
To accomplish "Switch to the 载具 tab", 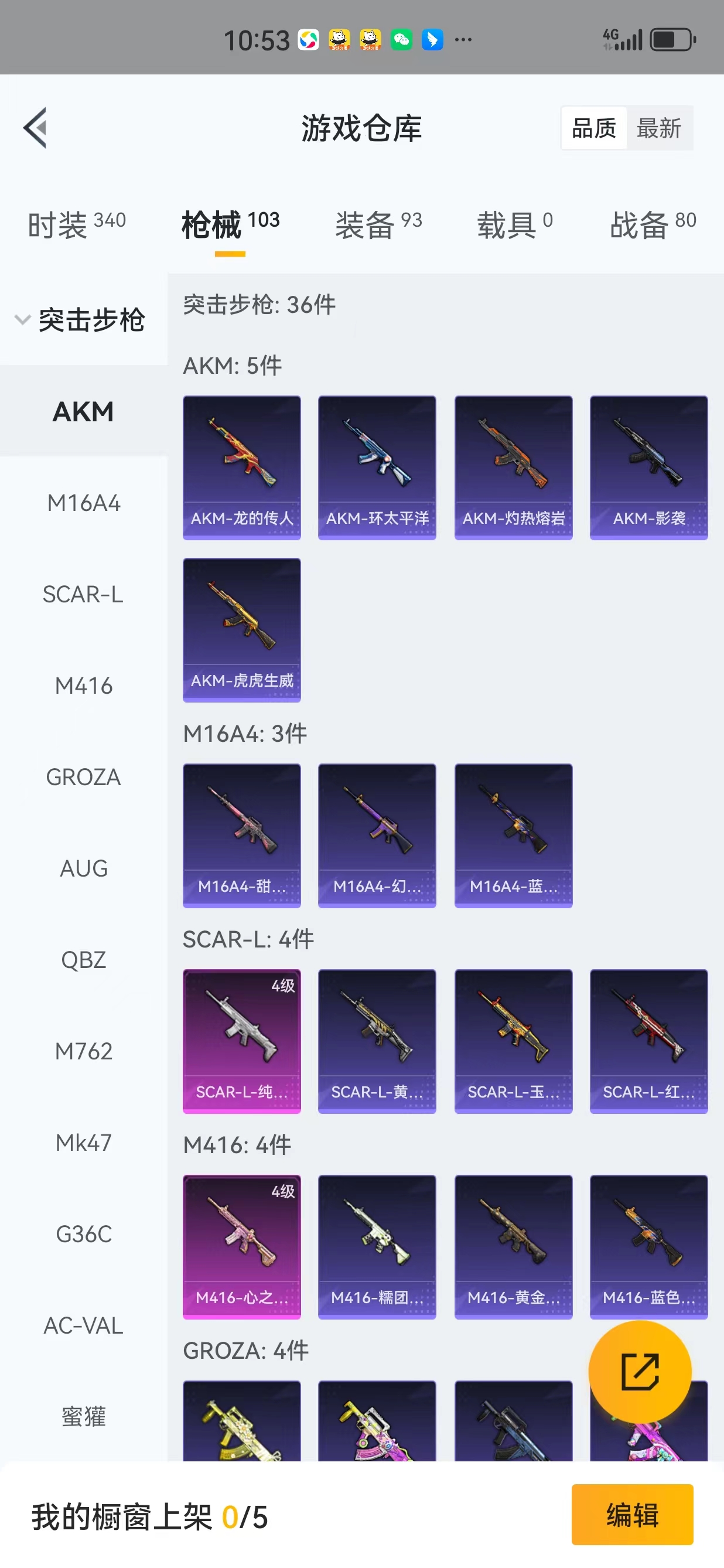I will click(x=514, y=224).
